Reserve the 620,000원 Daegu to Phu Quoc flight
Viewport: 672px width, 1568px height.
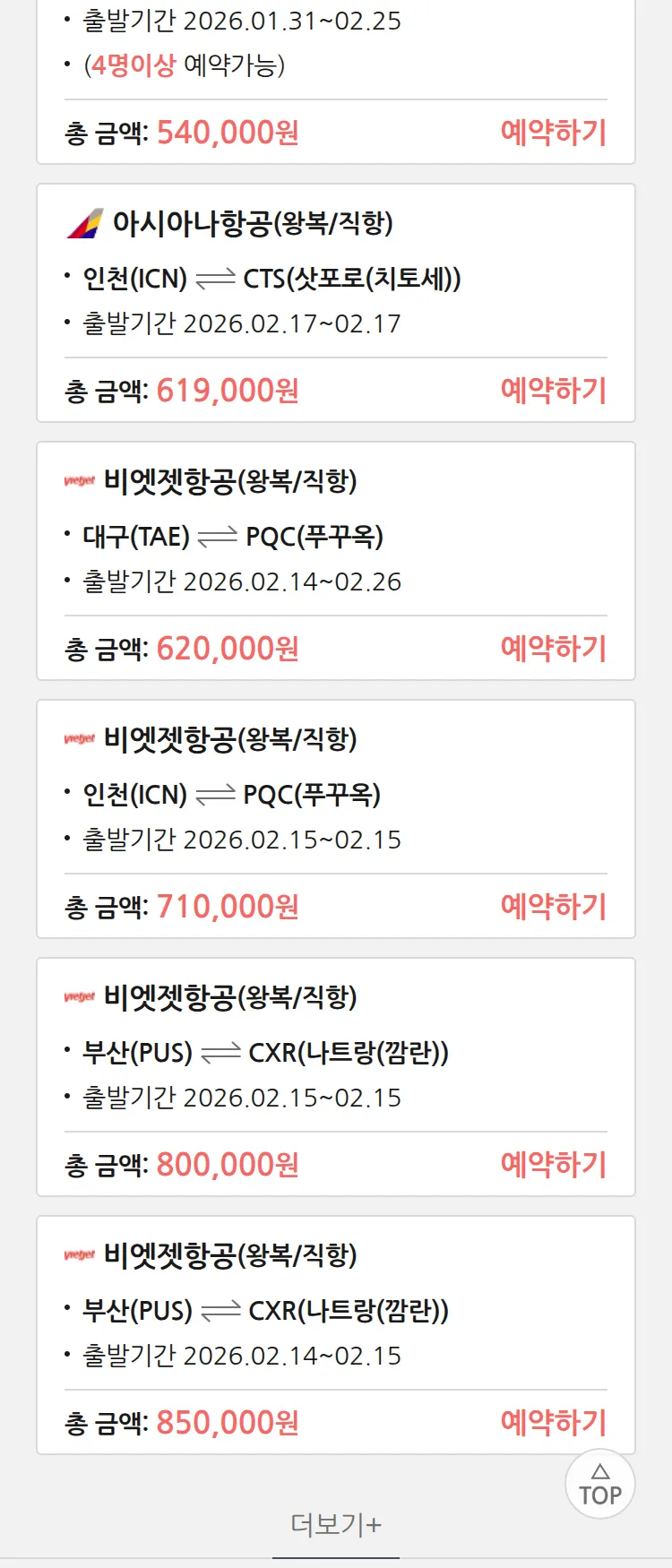coord(553,649)
